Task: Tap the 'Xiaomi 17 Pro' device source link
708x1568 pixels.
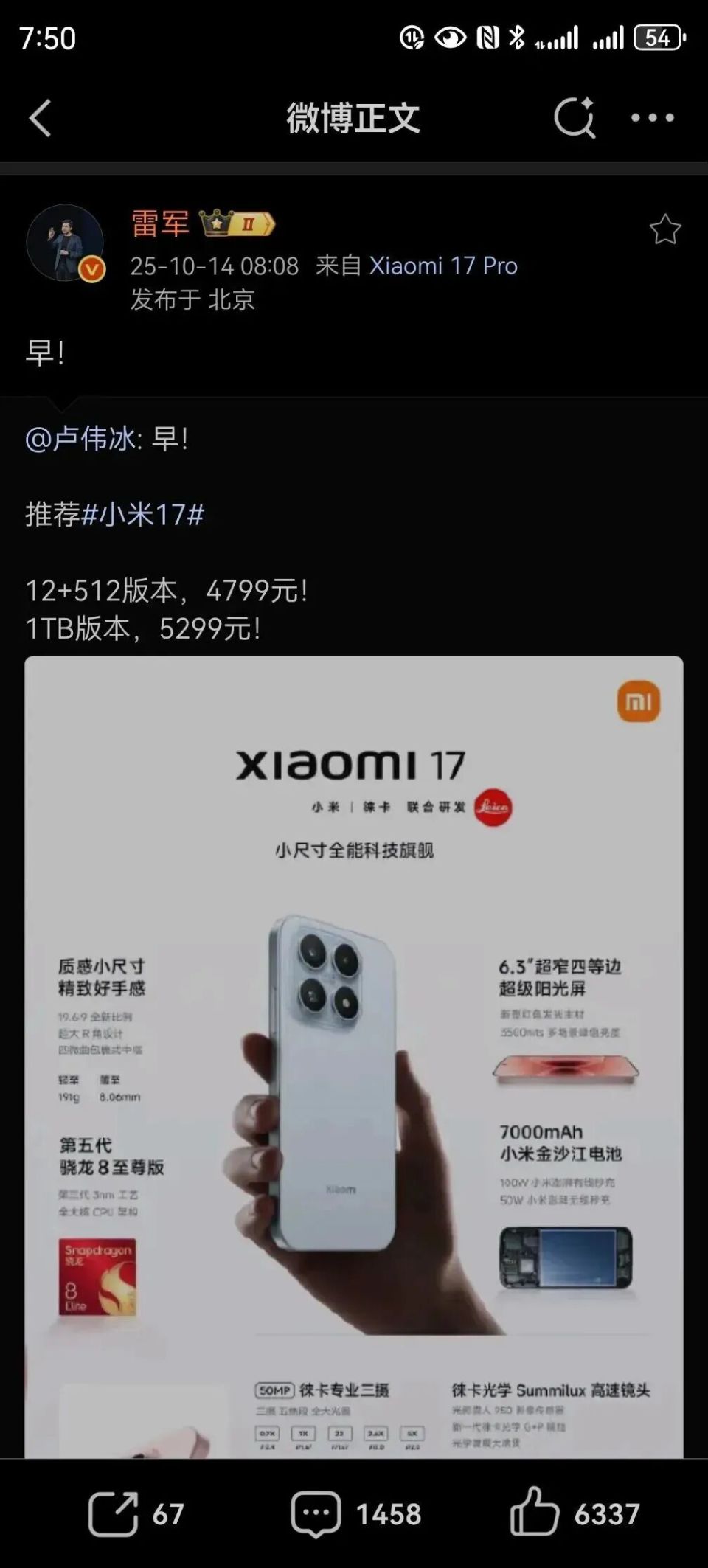Action: tap(444, 266)
